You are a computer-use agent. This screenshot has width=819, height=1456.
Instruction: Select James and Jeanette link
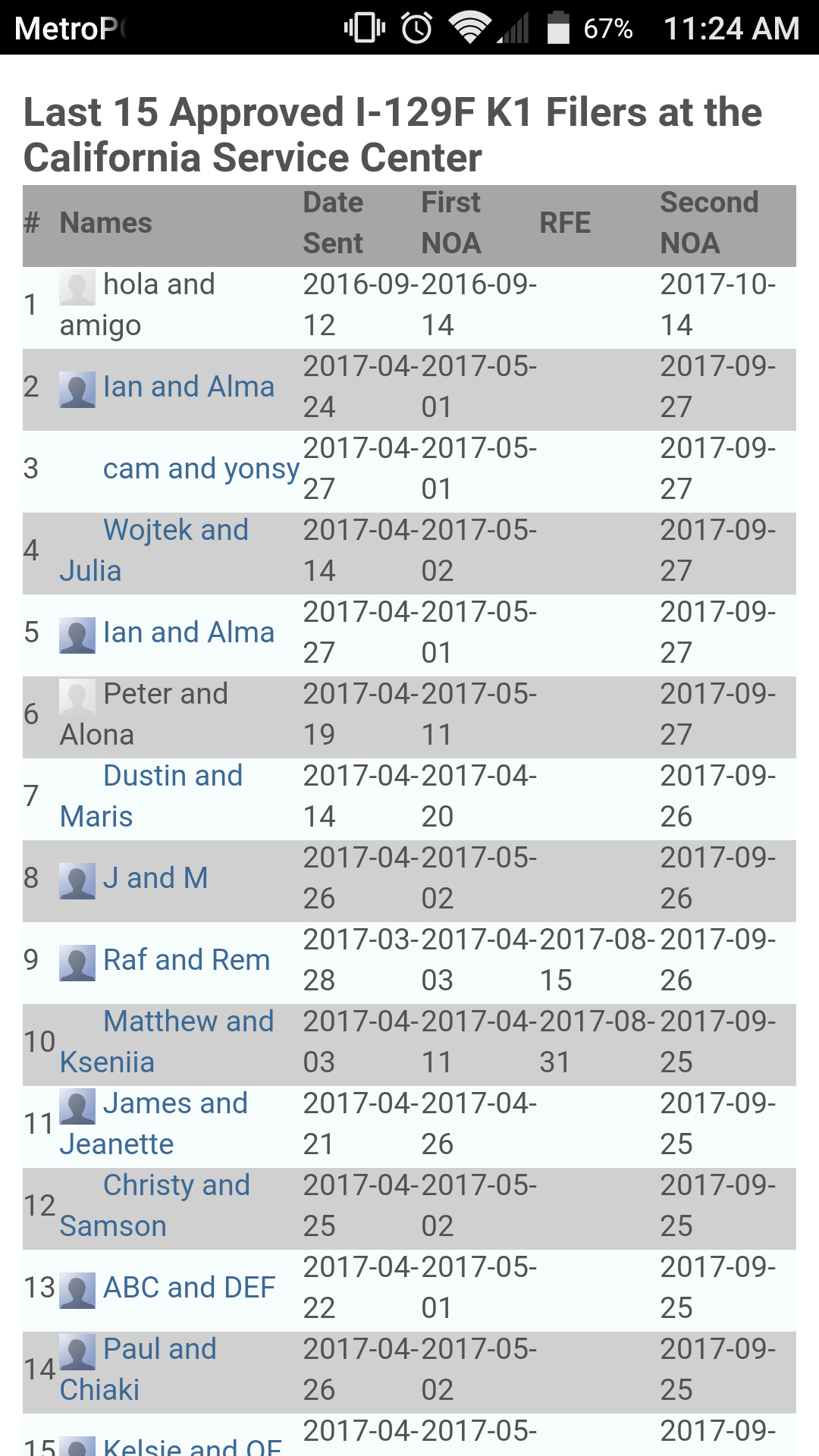coord(154,1124)
